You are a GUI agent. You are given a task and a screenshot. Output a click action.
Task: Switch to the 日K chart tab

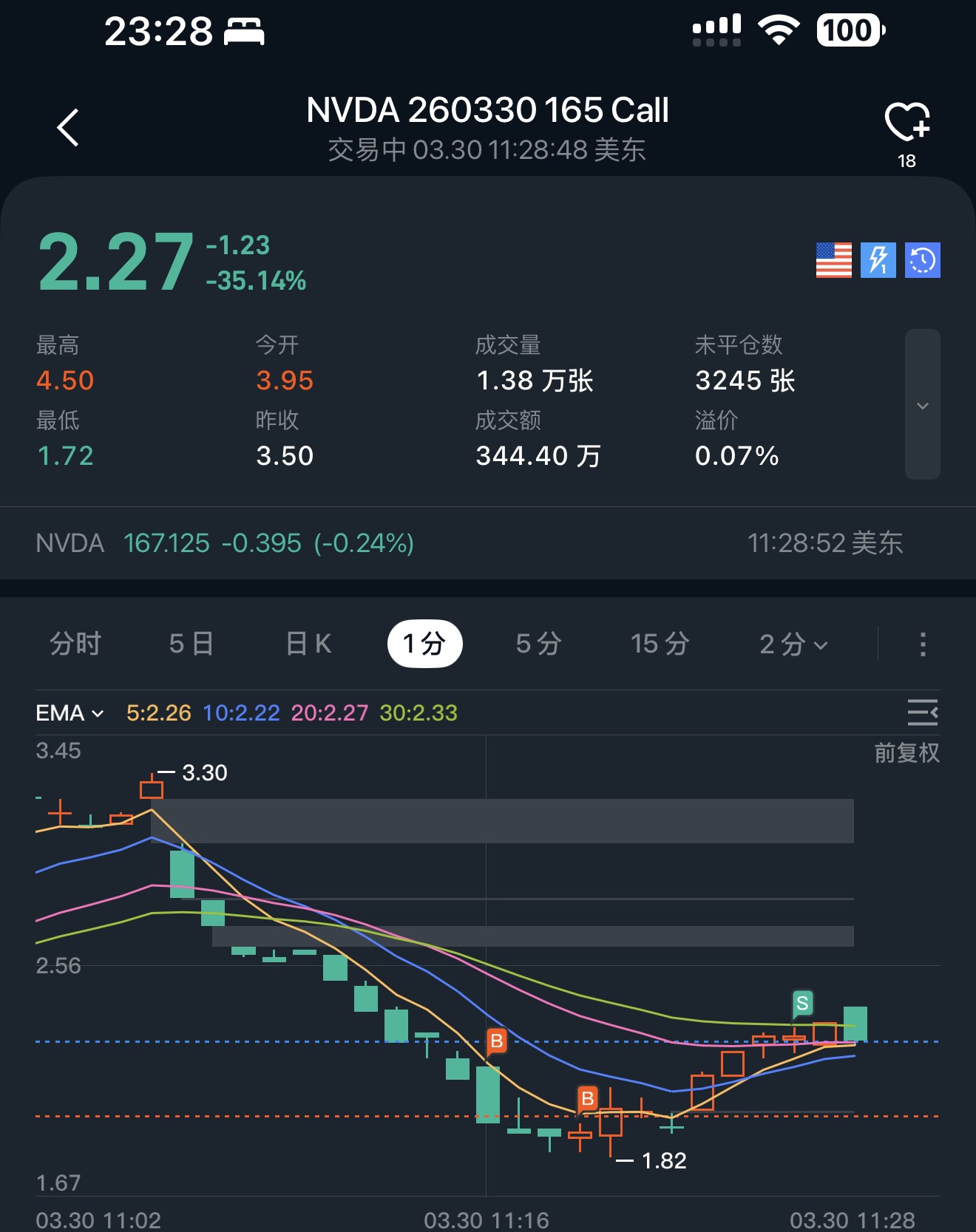tap(308, 644)
